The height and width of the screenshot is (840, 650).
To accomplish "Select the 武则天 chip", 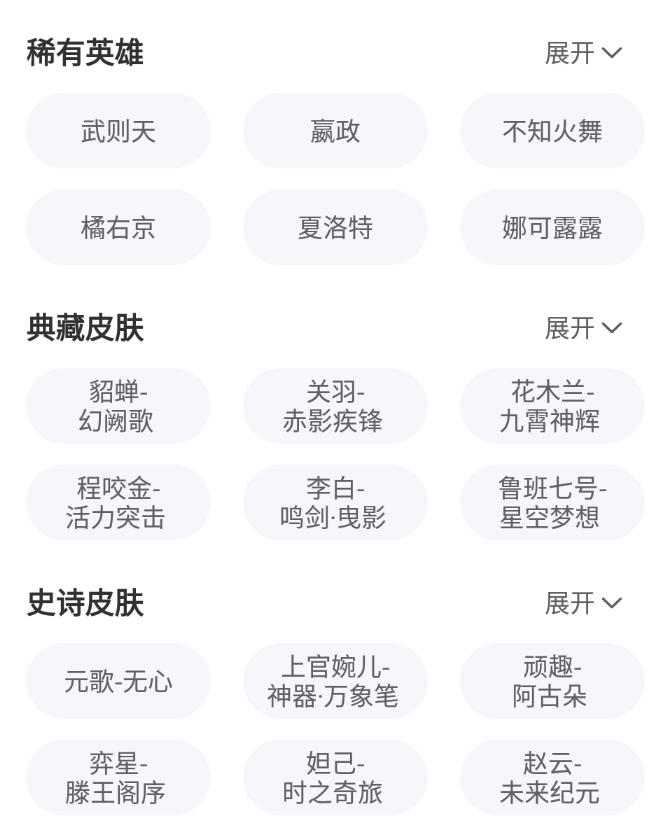I will 118,131.
